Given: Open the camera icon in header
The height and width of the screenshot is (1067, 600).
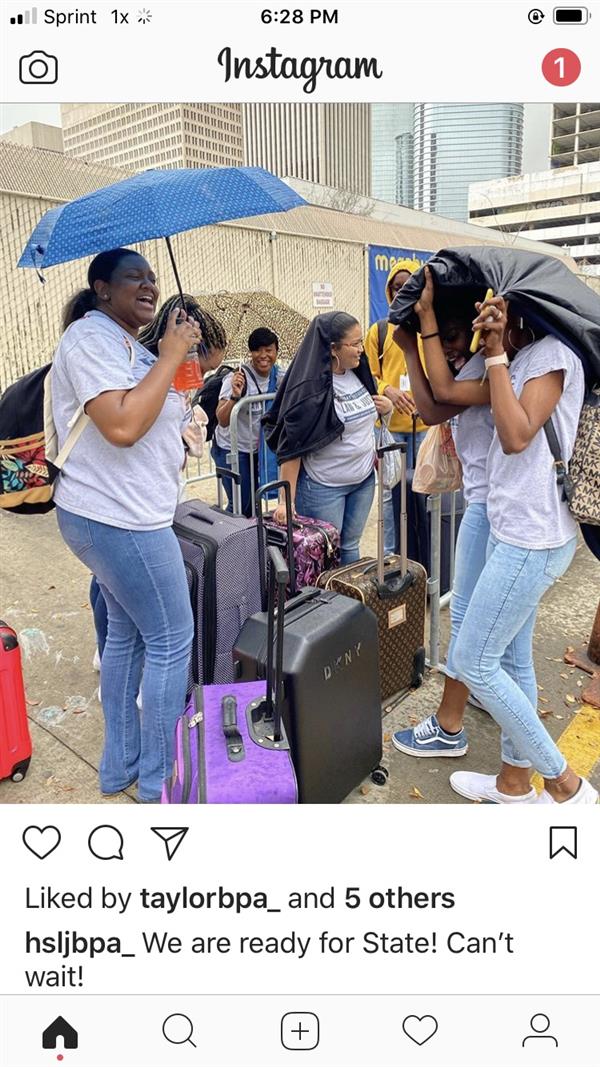Looking at the screenshot, I should 38,68.
